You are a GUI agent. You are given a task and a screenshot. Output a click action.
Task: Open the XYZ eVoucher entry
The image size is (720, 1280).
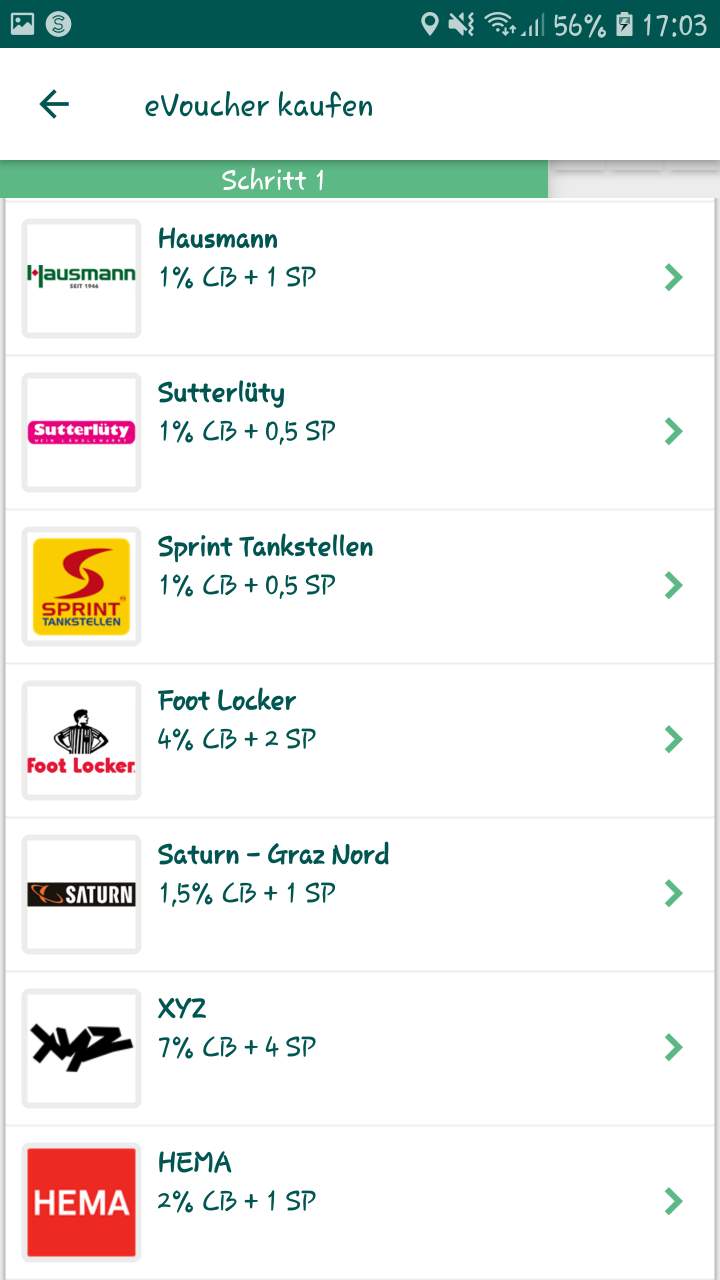click(360, 1048)
